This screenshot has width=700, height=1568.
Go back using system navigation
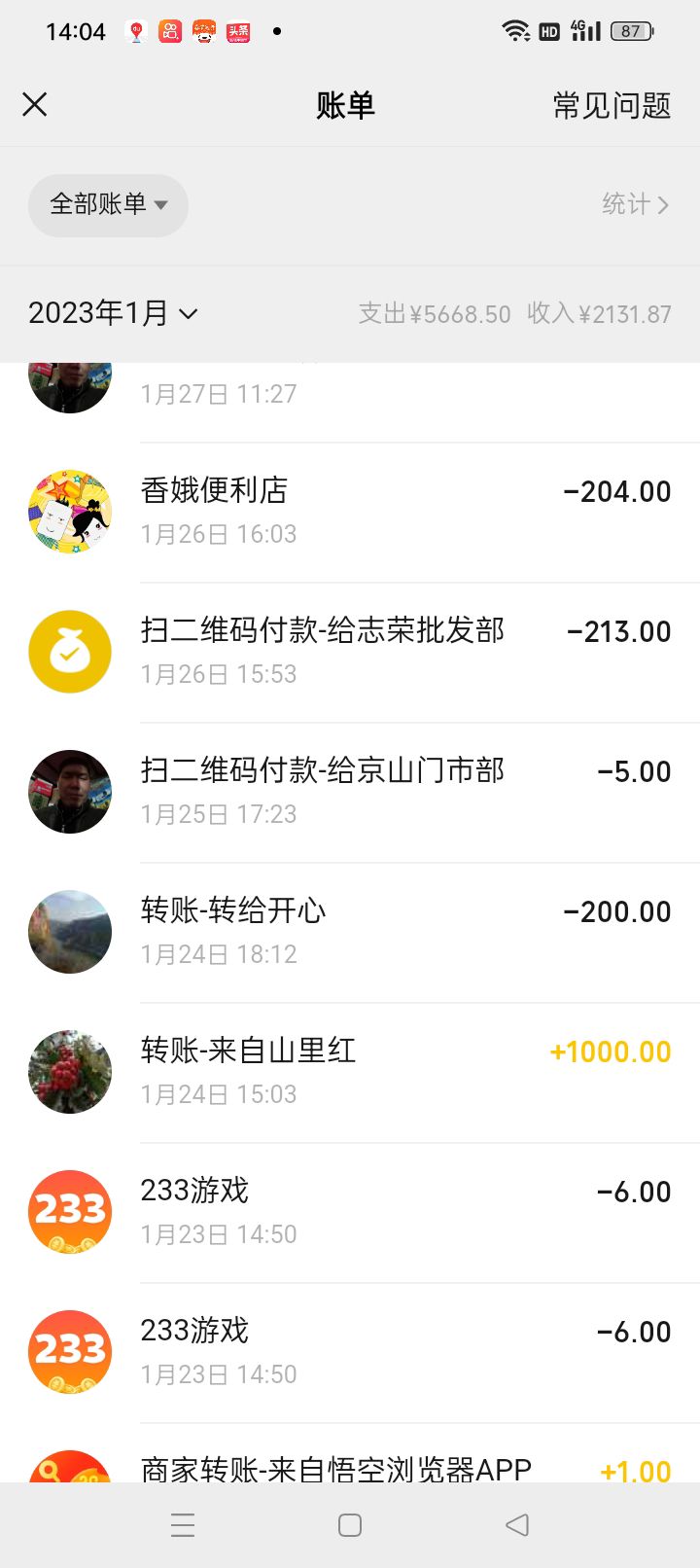click(517, 1525)
